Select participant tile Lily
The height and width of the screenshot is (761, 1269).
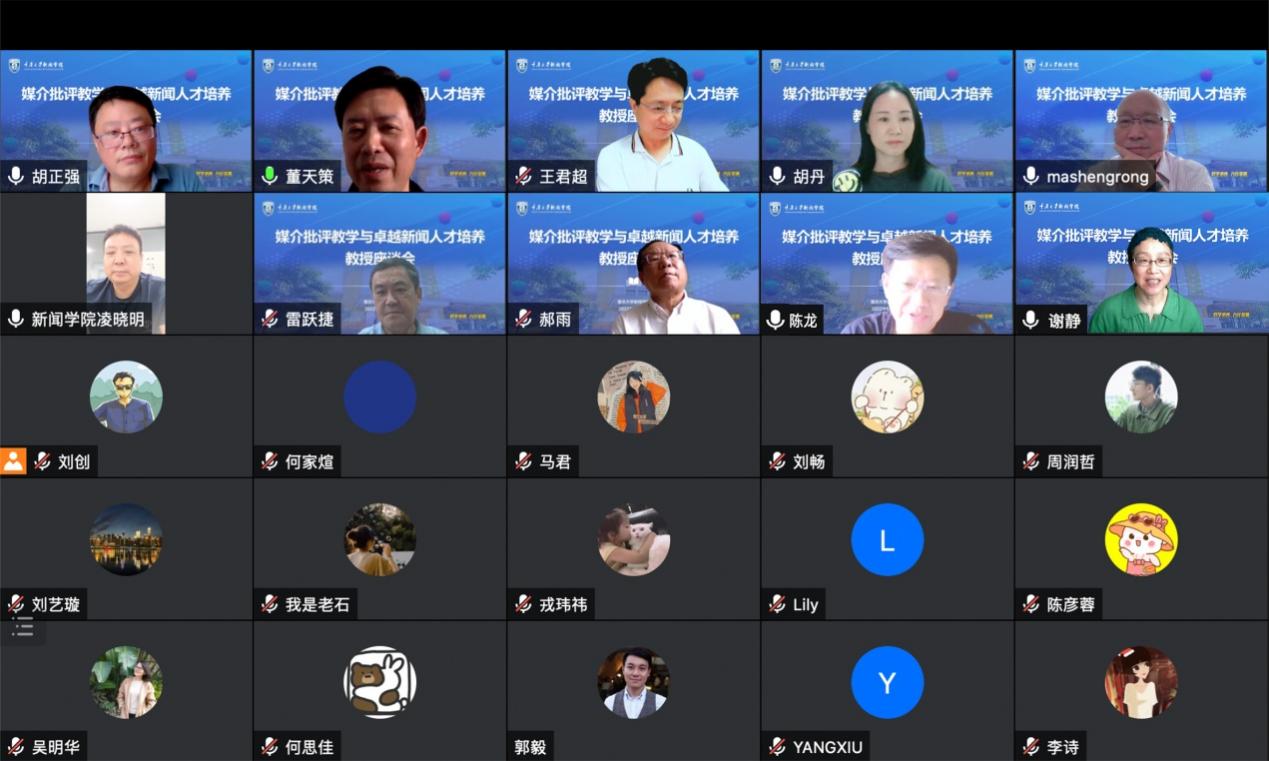click(887, 548)
